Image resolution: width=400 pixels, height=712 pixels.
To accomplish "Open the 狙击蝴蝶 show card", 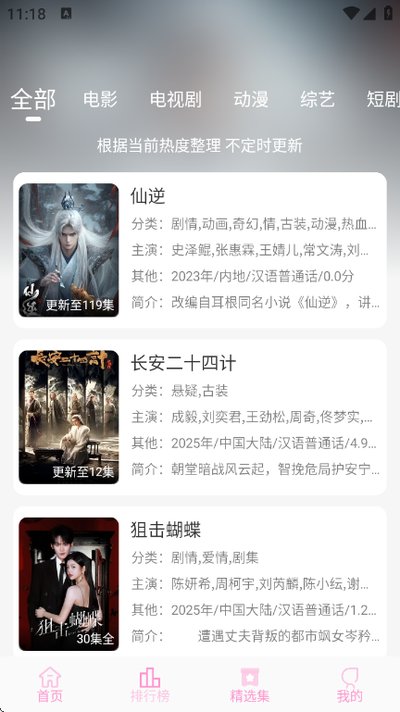I will click(200, 583).
